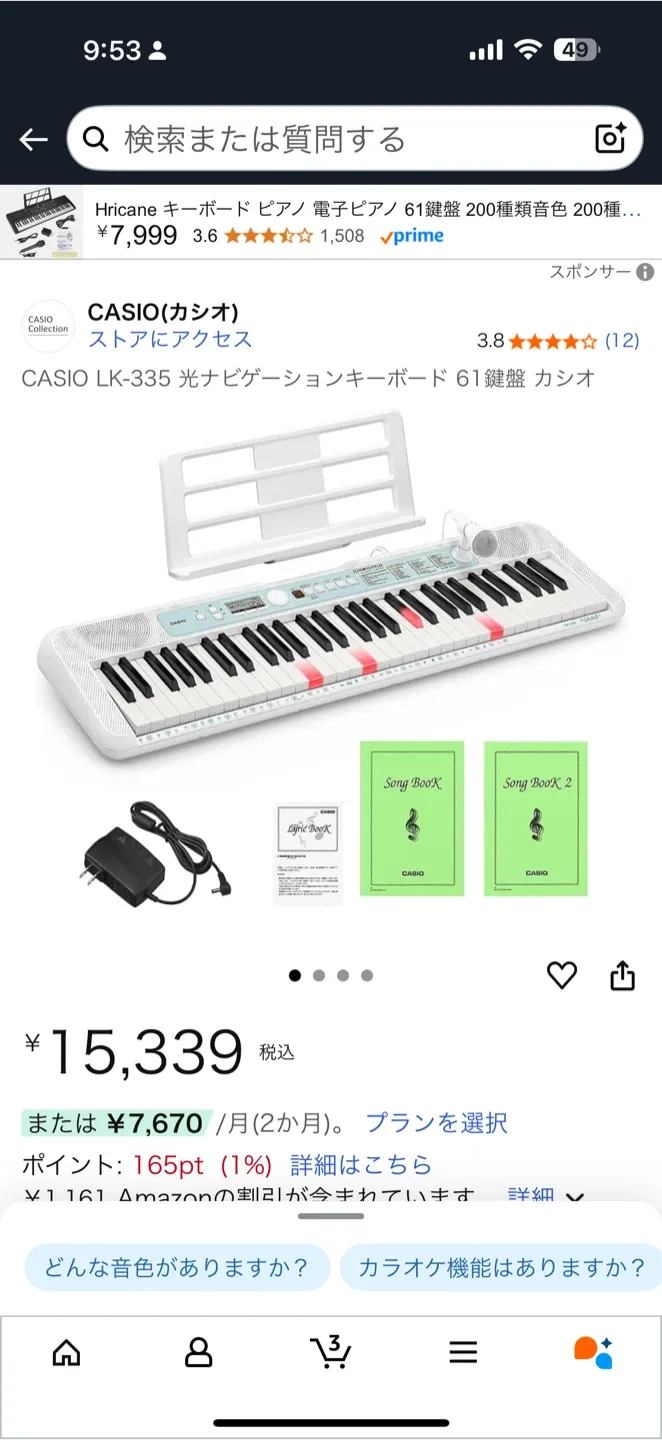662x1440 pixels.
Task: Ask カラオケ機能はありますか？ suggestion chip
Action: coord(501,1269)
